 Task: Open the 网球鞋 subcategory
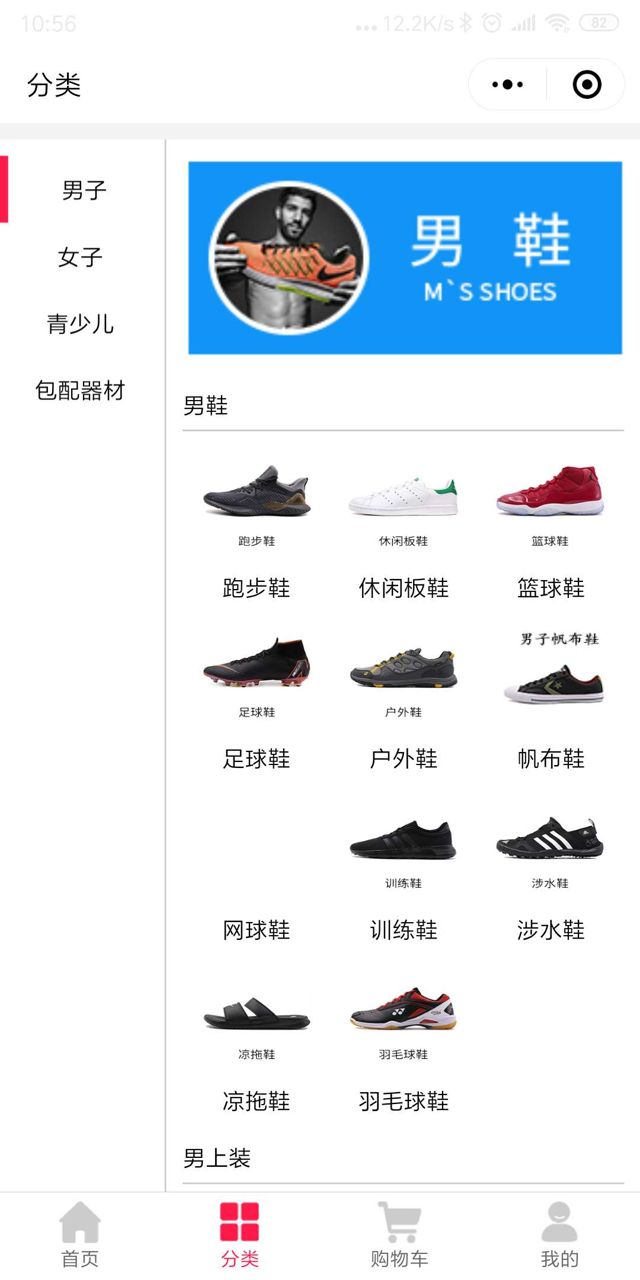pos(257,900)
